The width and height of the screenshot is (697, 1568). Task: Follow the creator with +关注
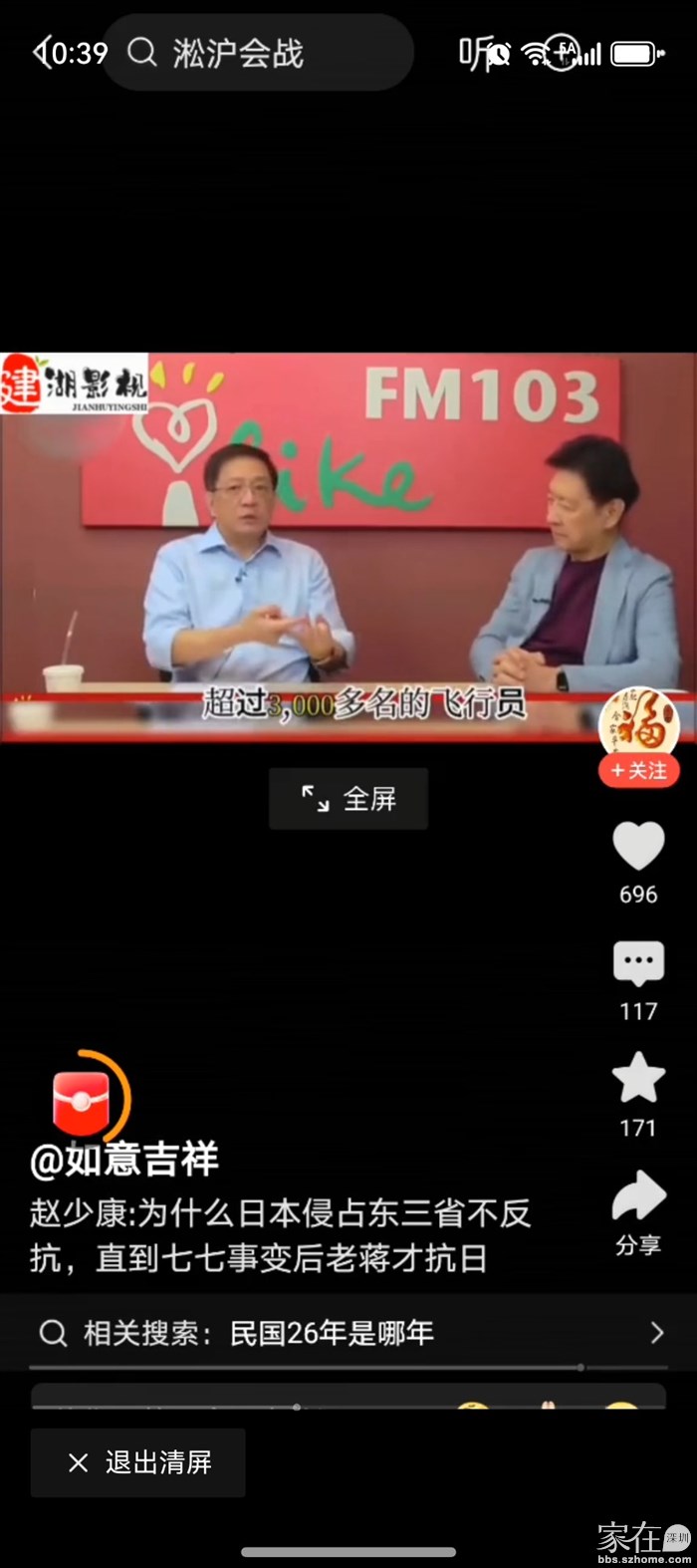tap(639, 770)
